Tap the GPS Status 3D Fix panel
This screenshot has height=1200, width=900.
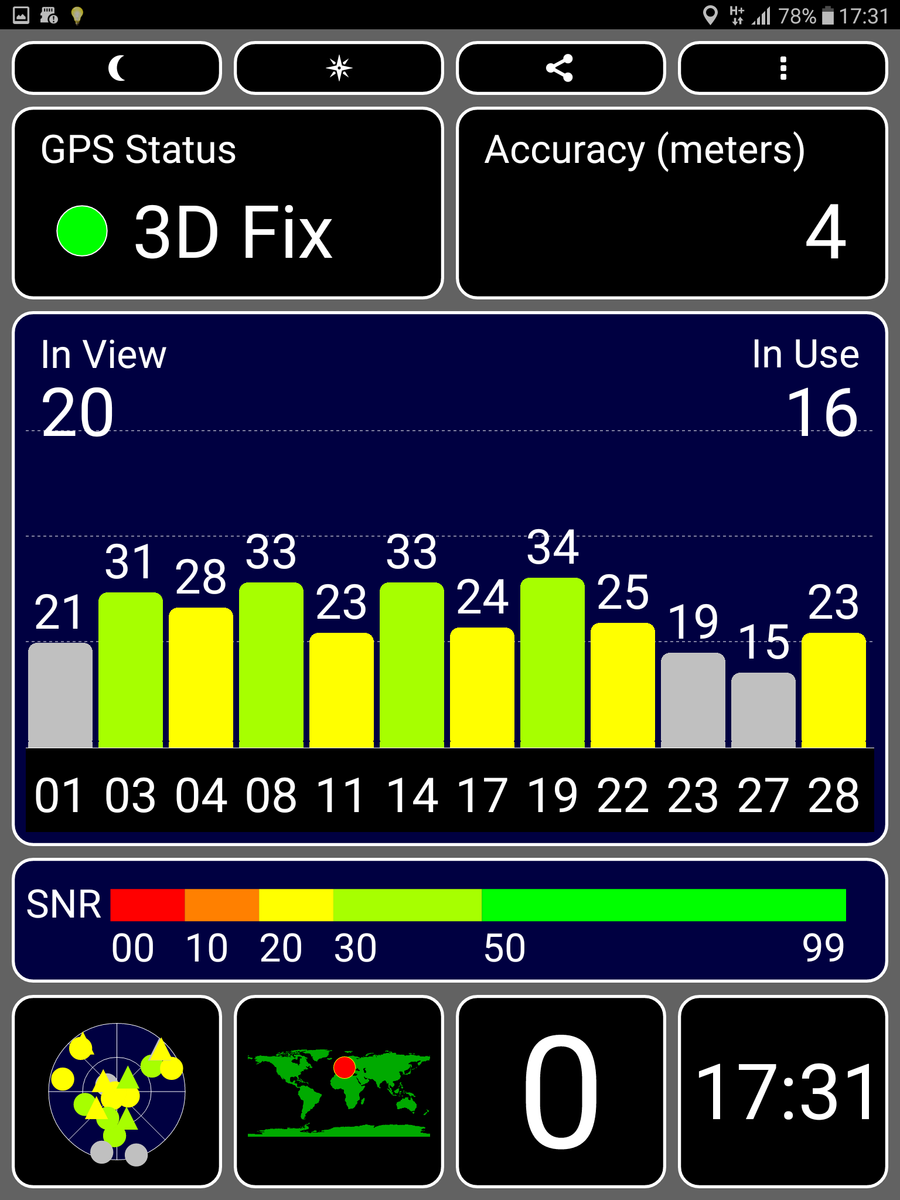click(x=228, y=203)
